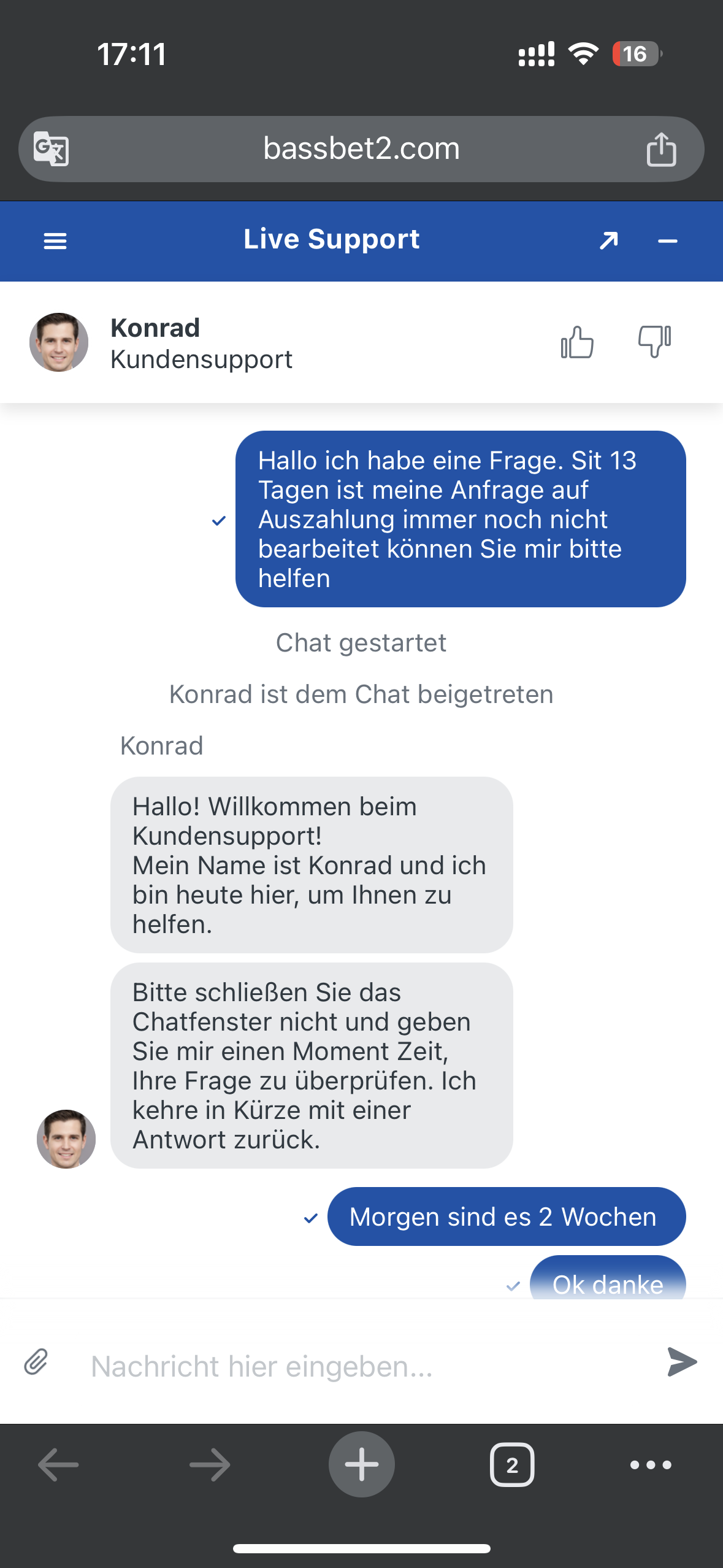Open a new browser tab
Screen dimensions: 723x1568
[361, 1464]
